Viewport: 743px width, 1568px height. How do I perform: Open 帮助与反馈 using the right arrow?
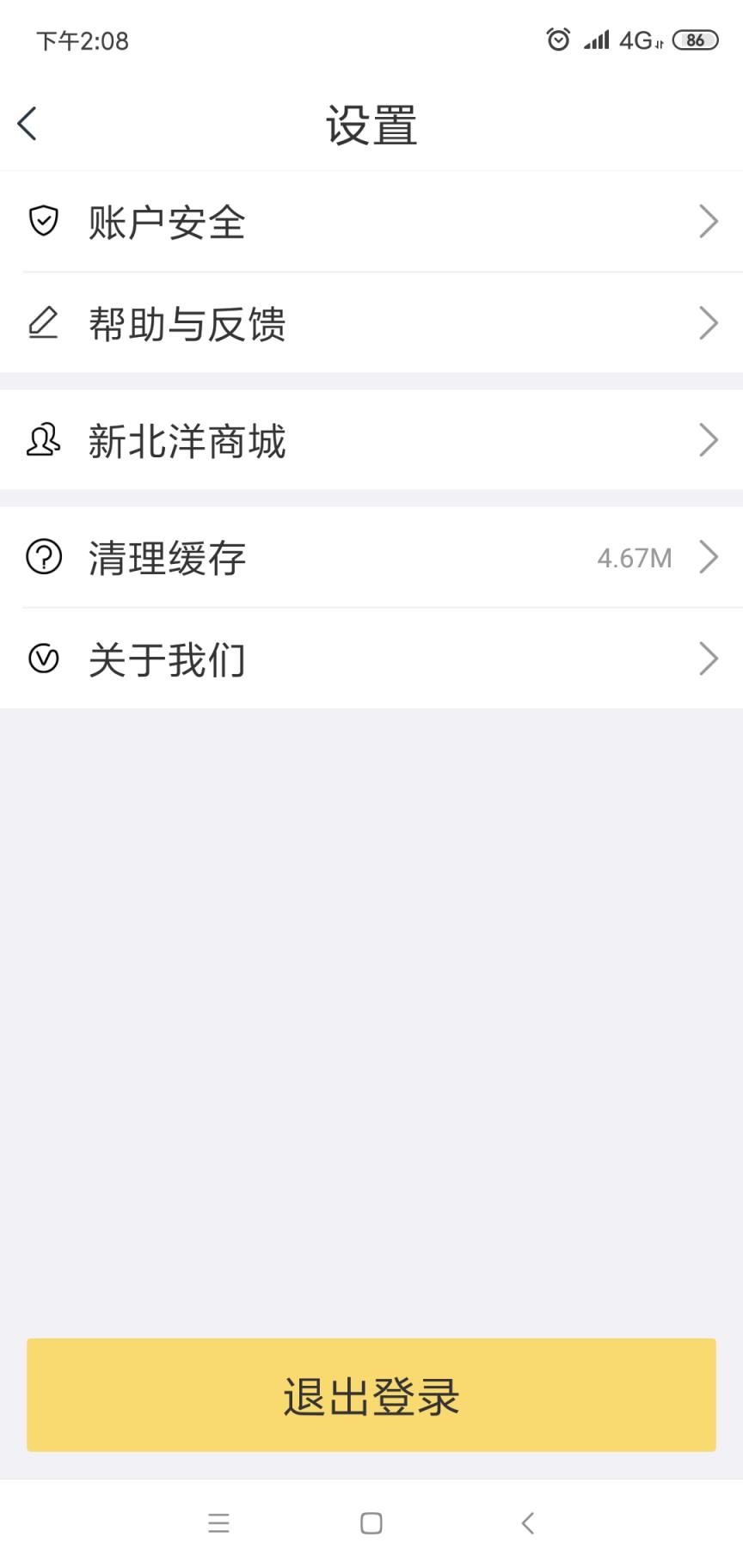[709, 322]
